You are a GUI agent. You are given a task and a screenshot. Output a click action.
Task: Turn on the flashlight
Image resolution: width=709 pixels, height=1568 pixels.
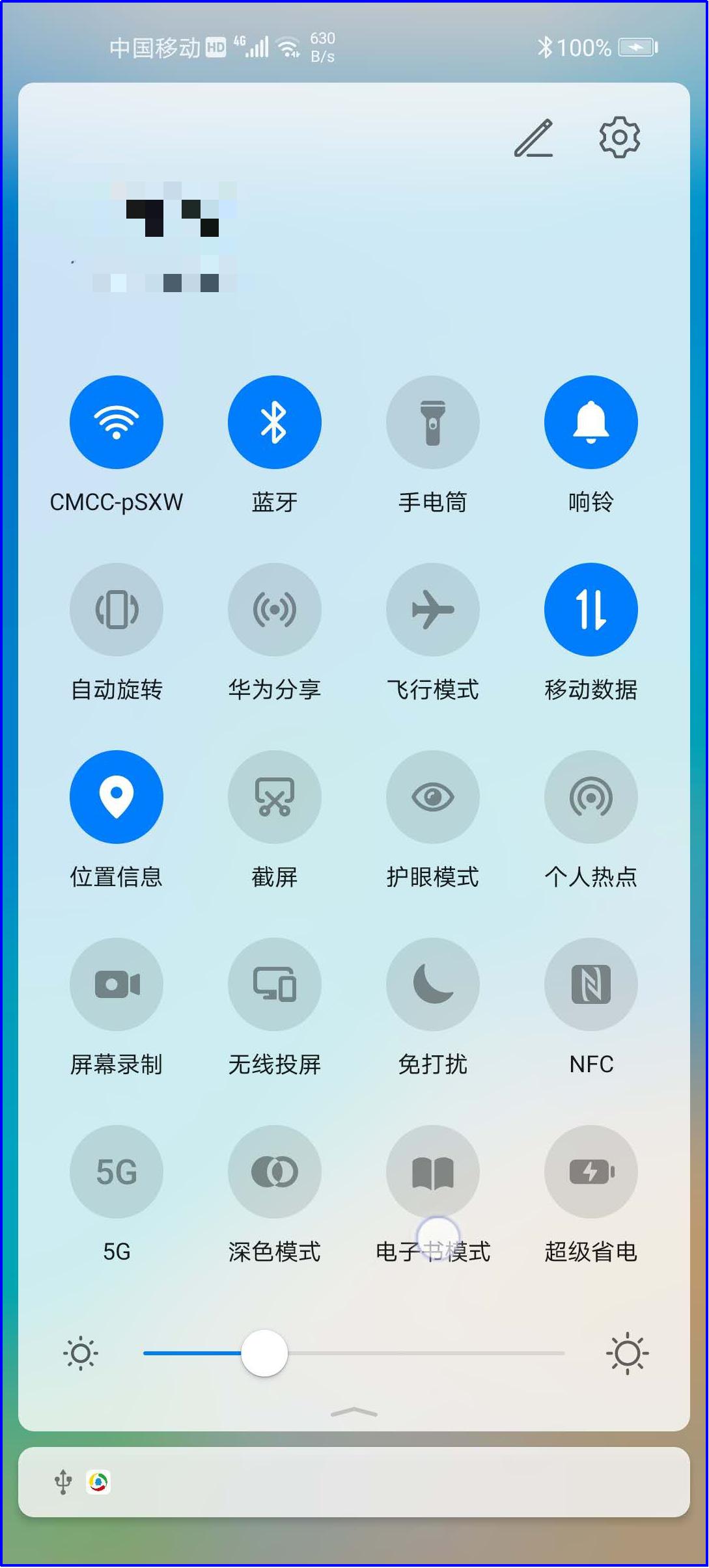pos(432,422)
